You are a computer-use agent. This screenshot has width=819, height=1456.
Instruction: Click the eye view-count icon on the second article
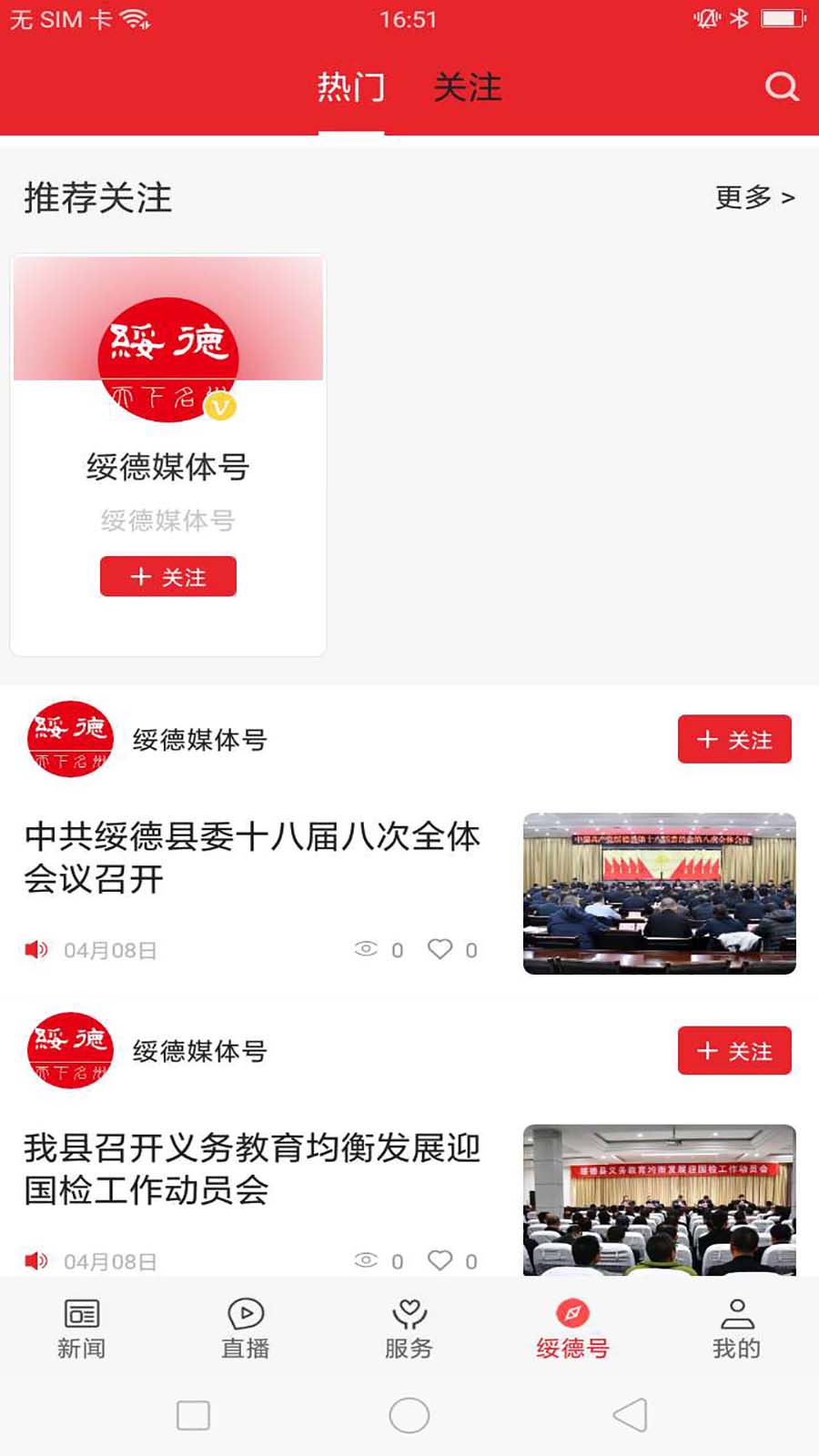pyautogui.click(x=366, y=1261)
